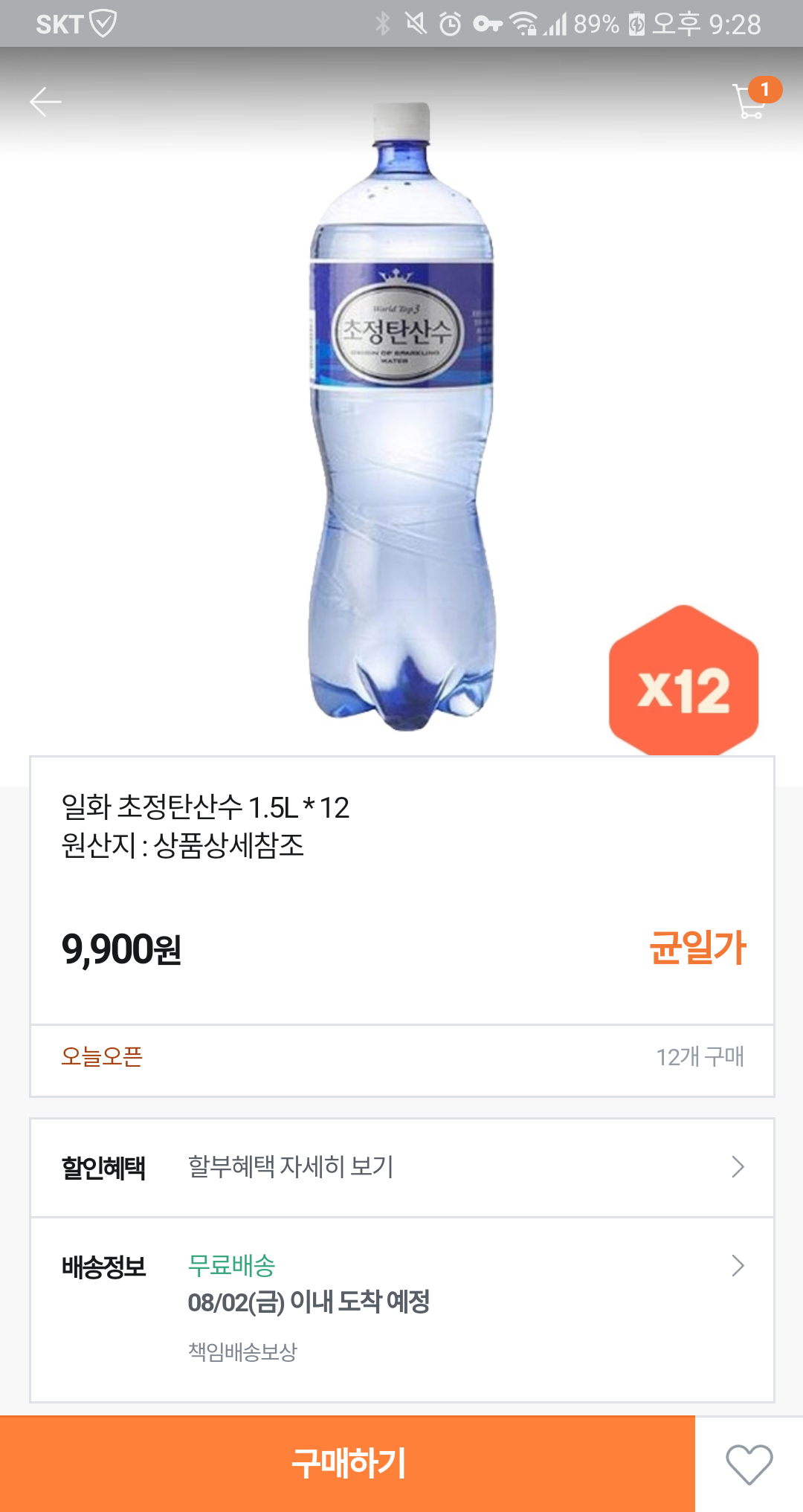Open 할인혜택 installment benefit details
The width and height of the screenshot is (803, 1512).
click(401, 1167)
